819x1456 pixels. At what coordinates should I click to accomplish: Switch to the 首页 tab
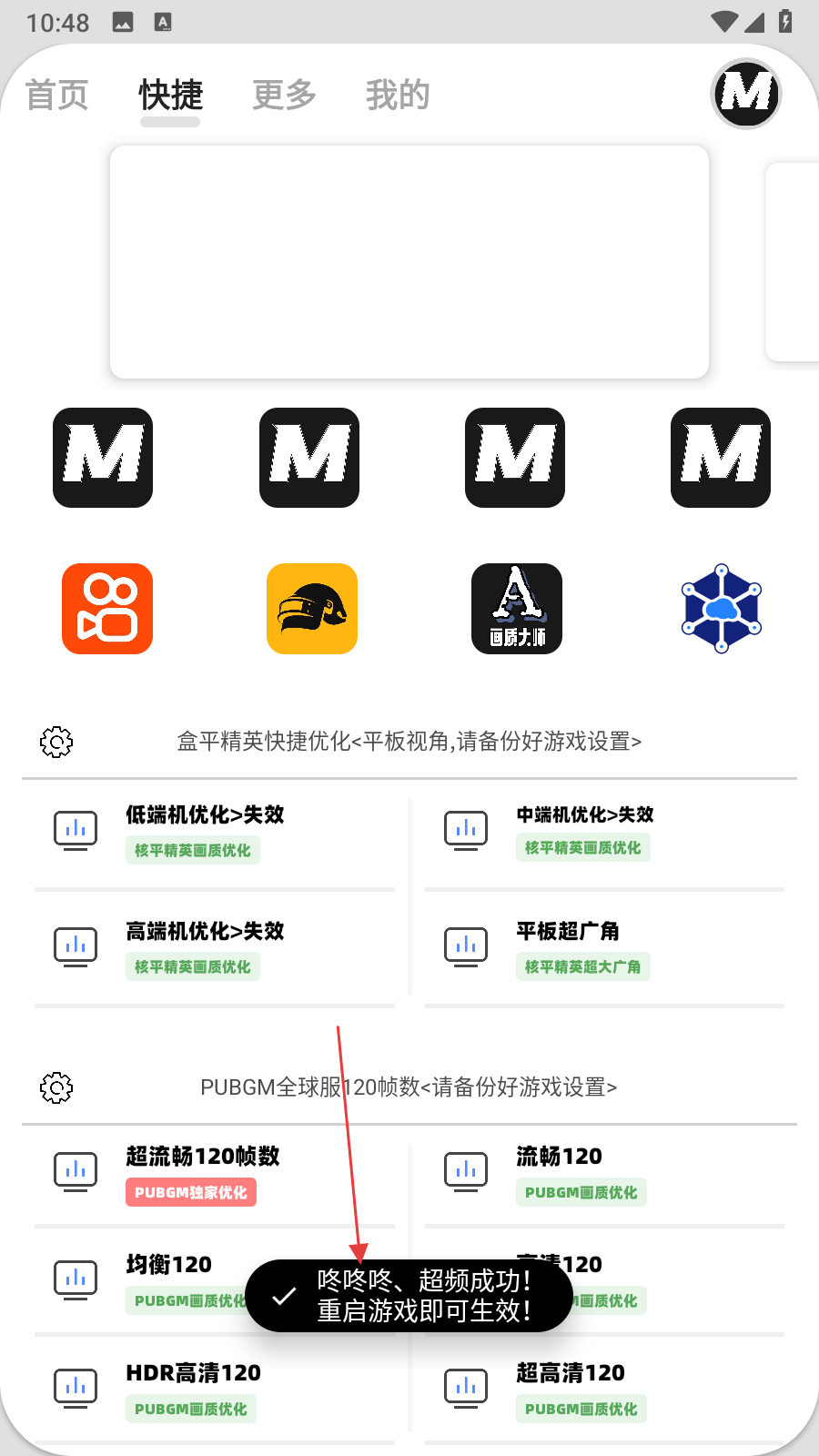click(x=56, y=95)
